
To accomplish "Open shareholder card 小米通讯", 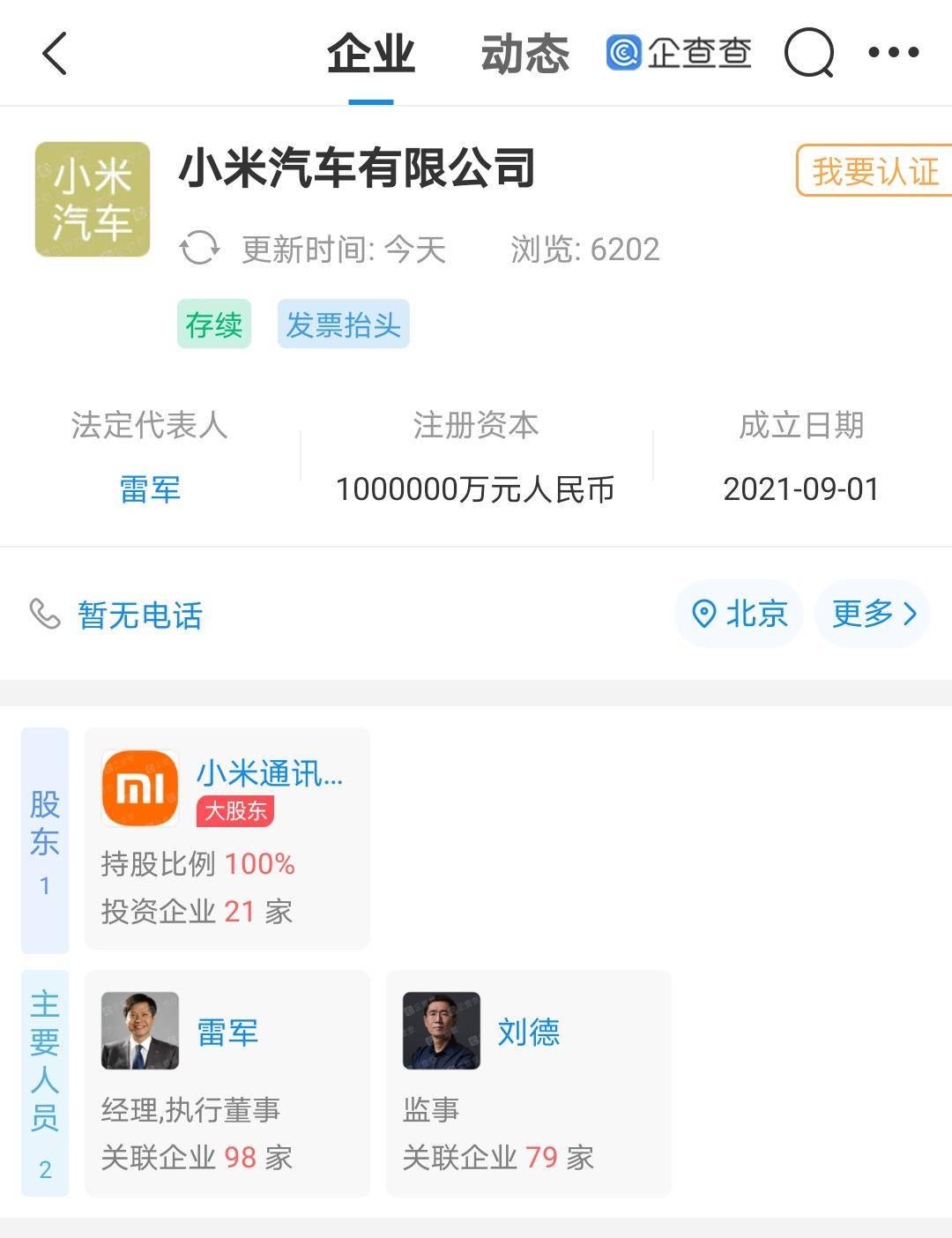I will pos(227,838).
